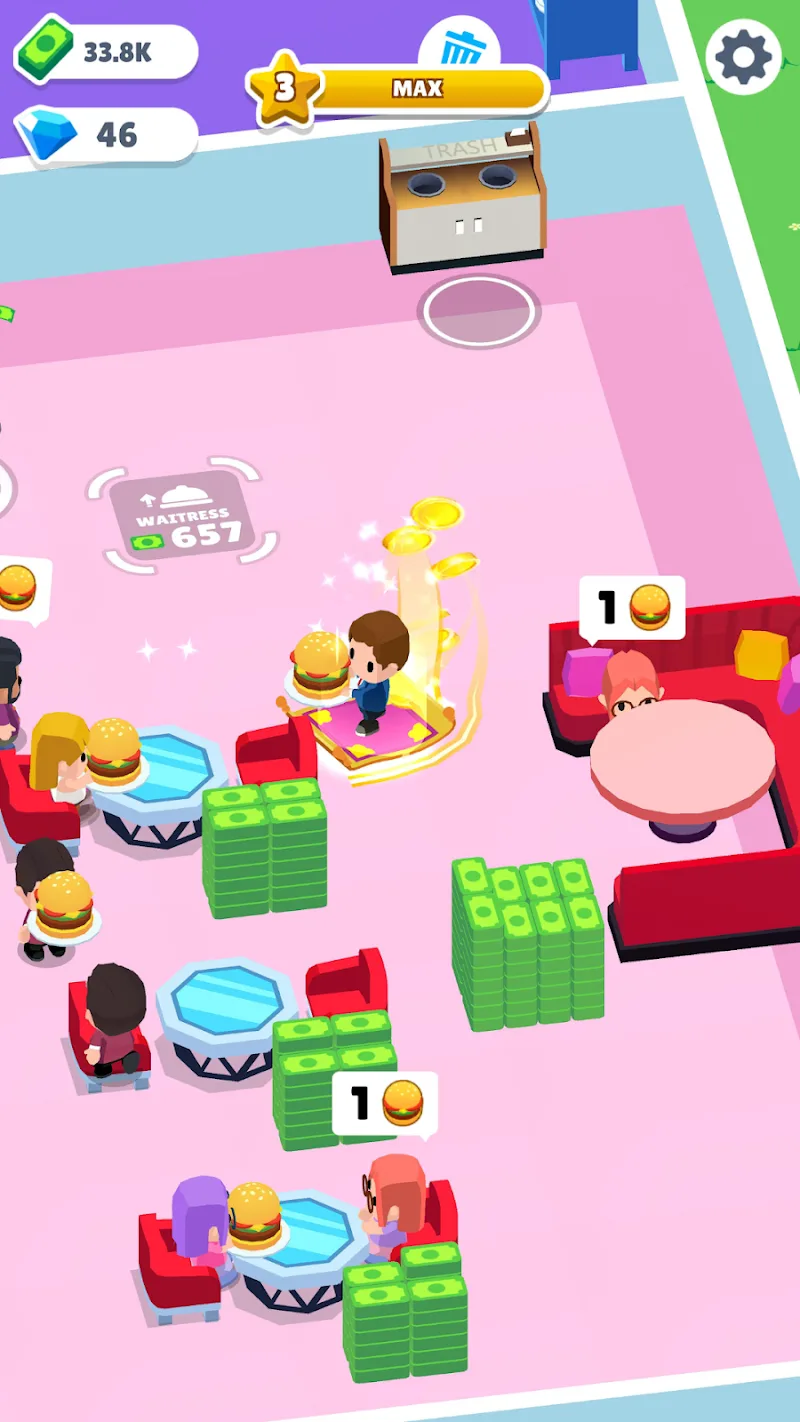Open the settings gear
The width and height of the screenshot is (800, 1422).
pyautogui.click(x=744, y=56)
